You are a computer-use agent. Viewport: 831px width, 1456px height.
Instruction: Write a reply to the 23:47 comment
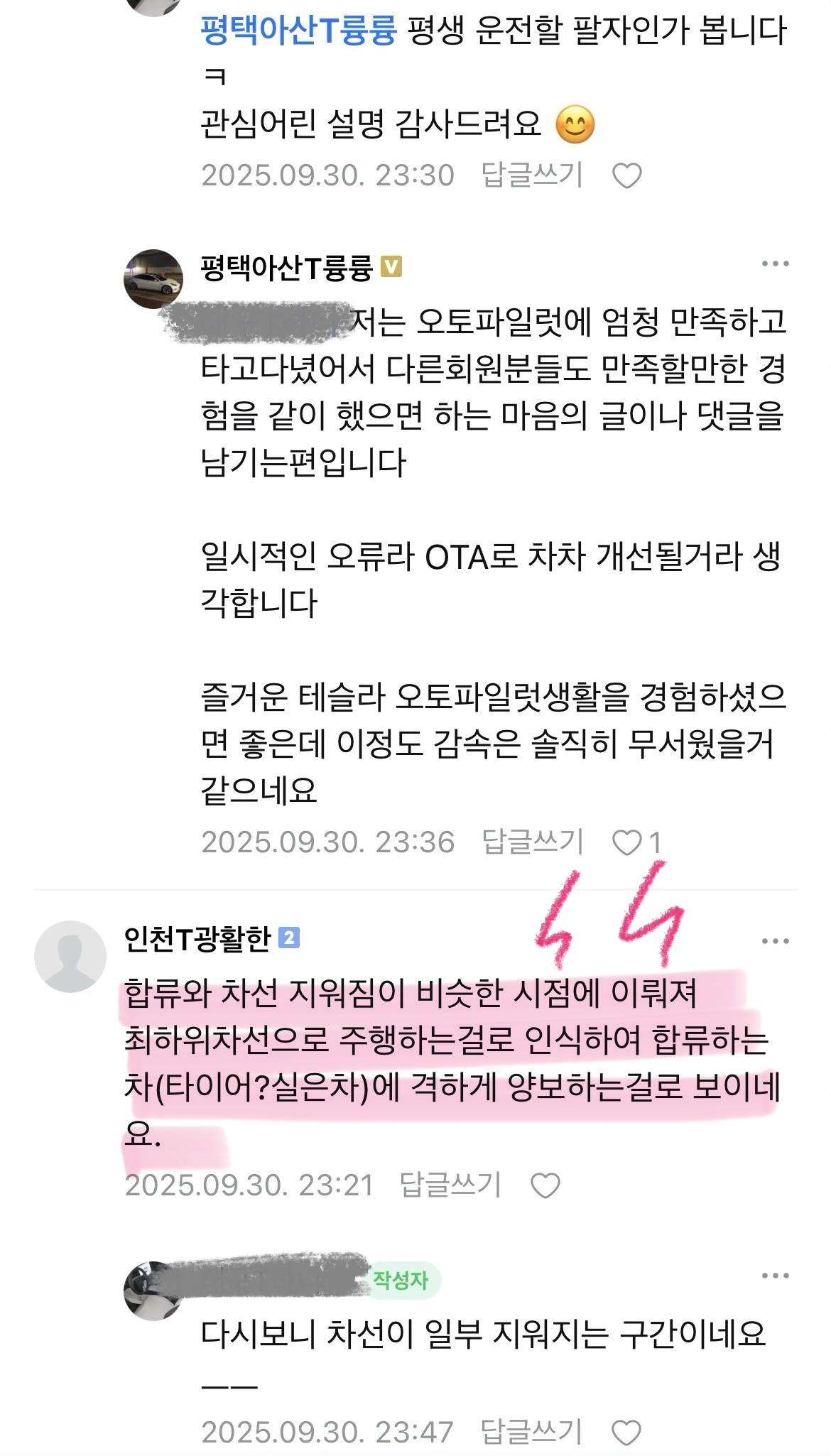pyautogui.click(x=532, y=1432)
